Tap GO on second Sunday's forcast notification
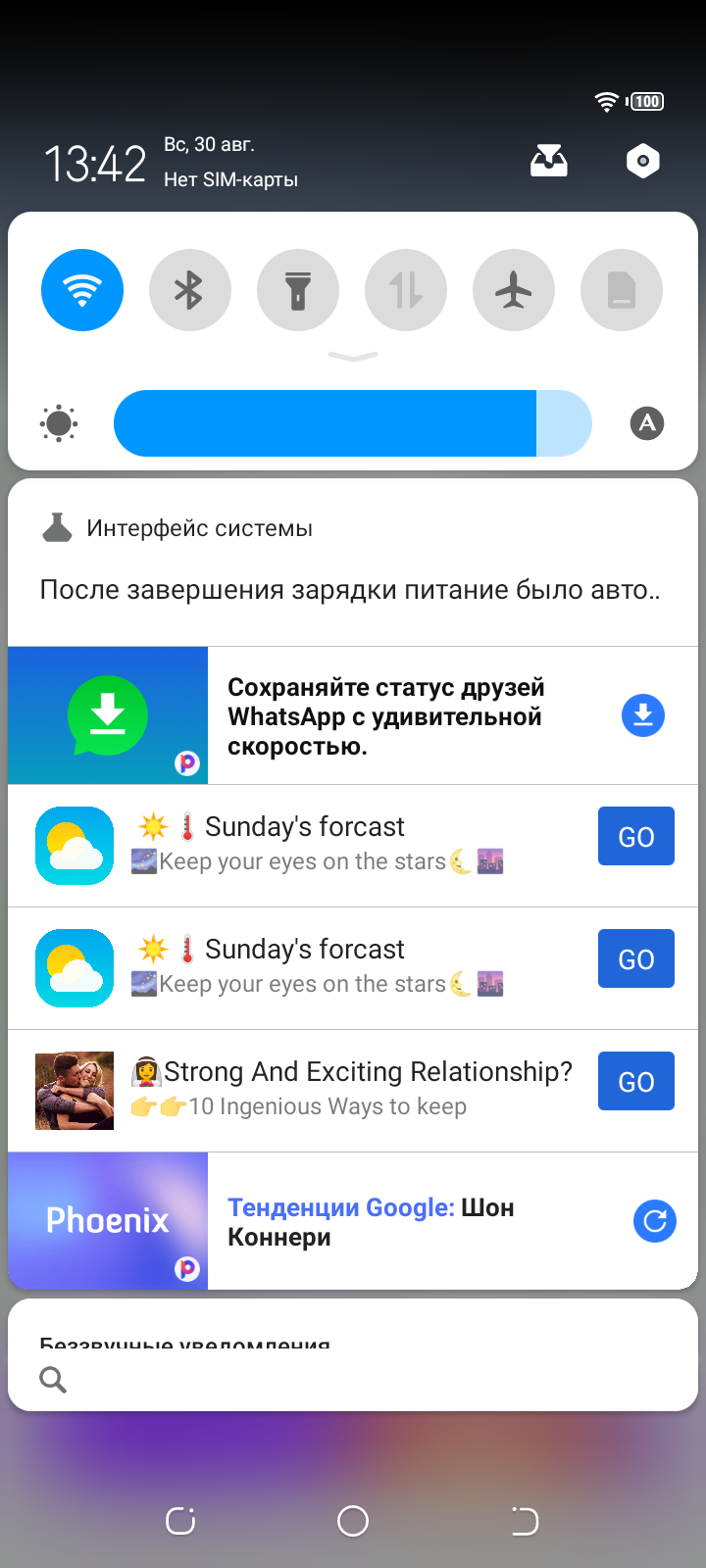The image size is (706, 1568). (635, 958)
